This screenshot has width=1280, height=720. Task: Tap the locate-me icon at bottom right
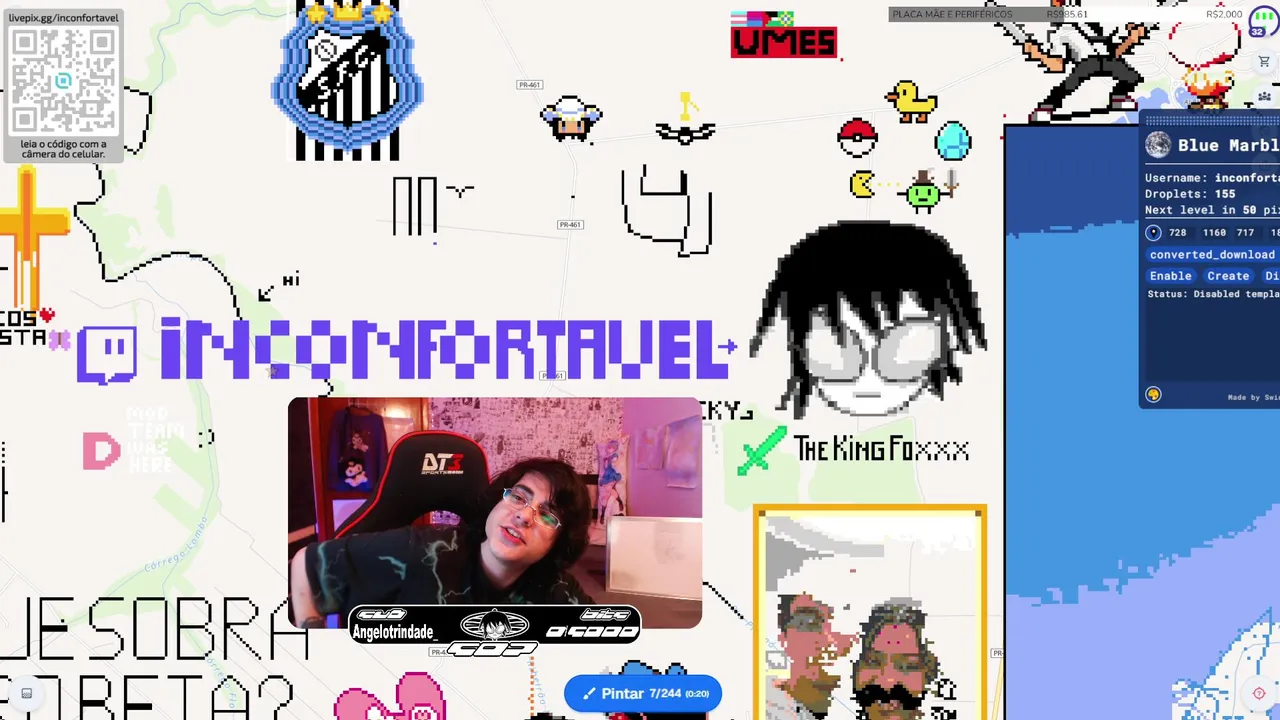tap(1259, 693)
